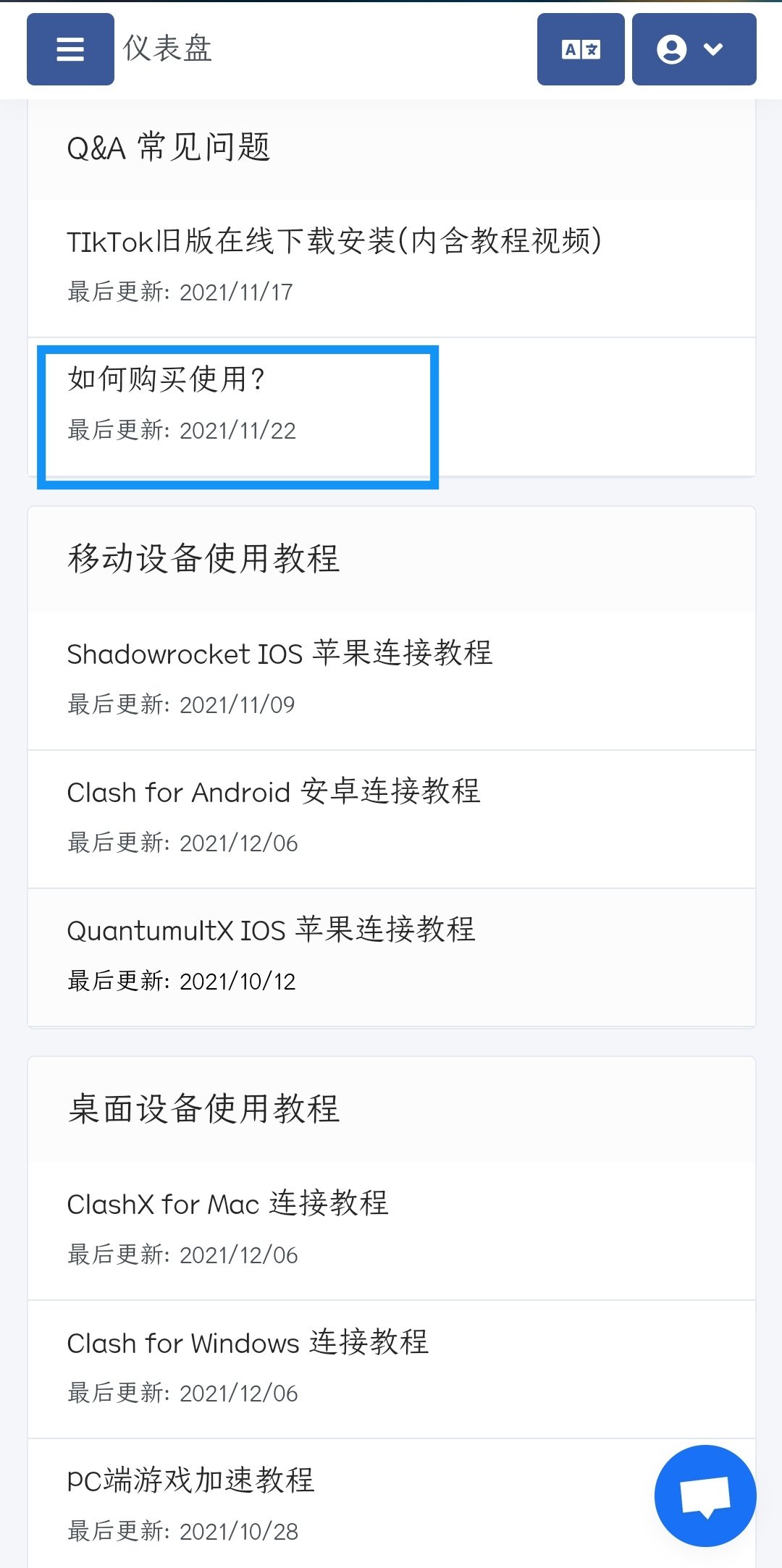Open QuantumultX IOS 苹果连接教程
Viewport: 782px width, 1568px height.
271,930
